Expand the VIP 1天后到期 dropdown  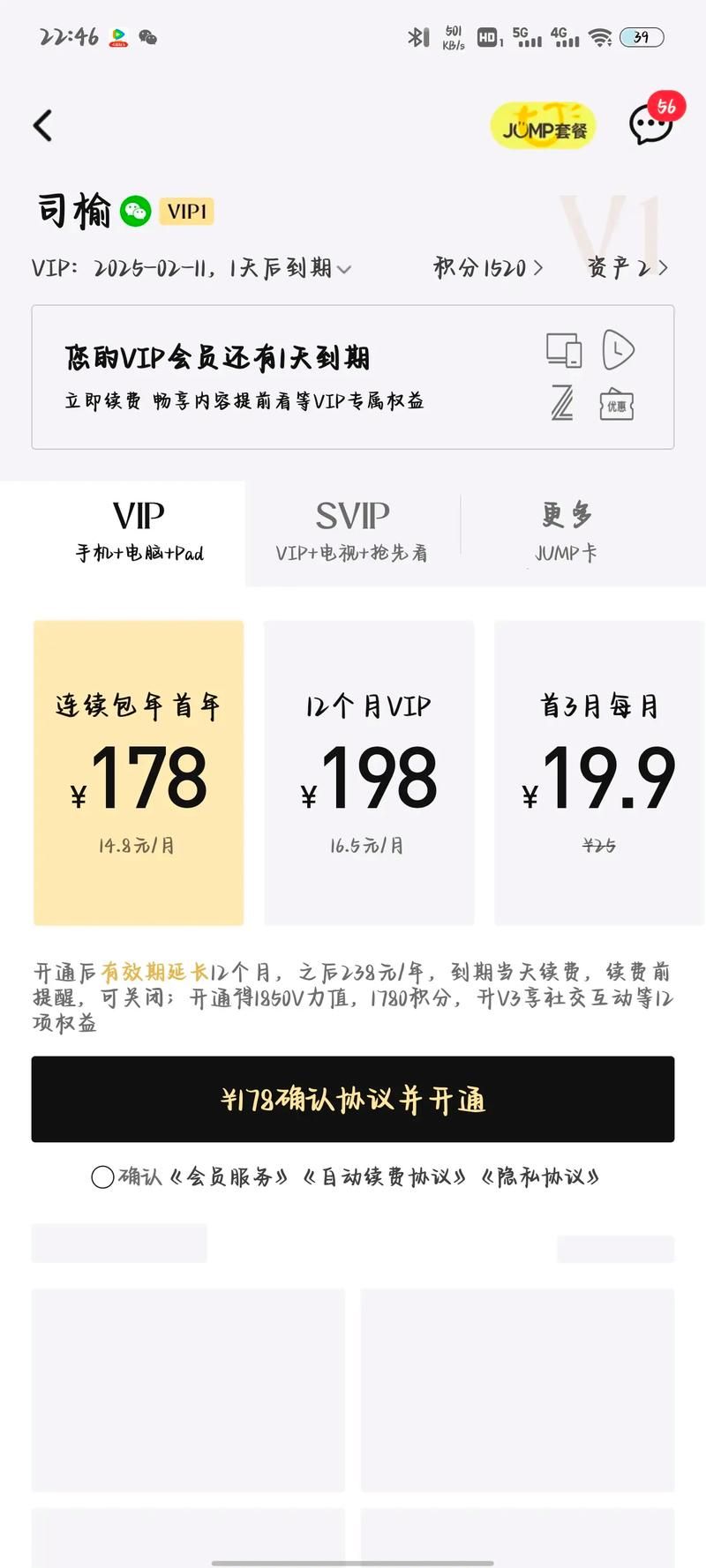click(x=345, y=270)
